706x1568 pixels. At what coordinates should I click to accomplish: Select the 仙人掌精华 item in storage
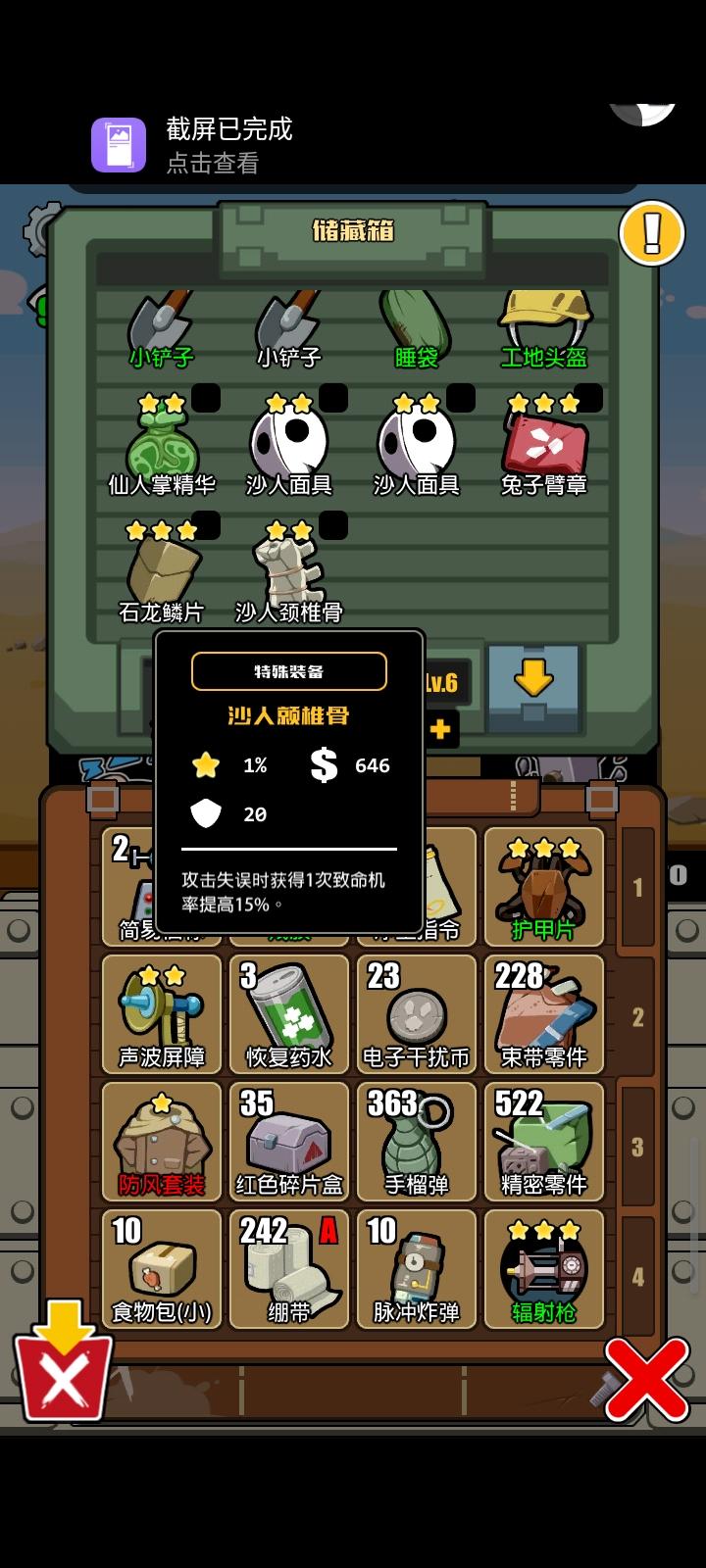[x=162, y=446]
